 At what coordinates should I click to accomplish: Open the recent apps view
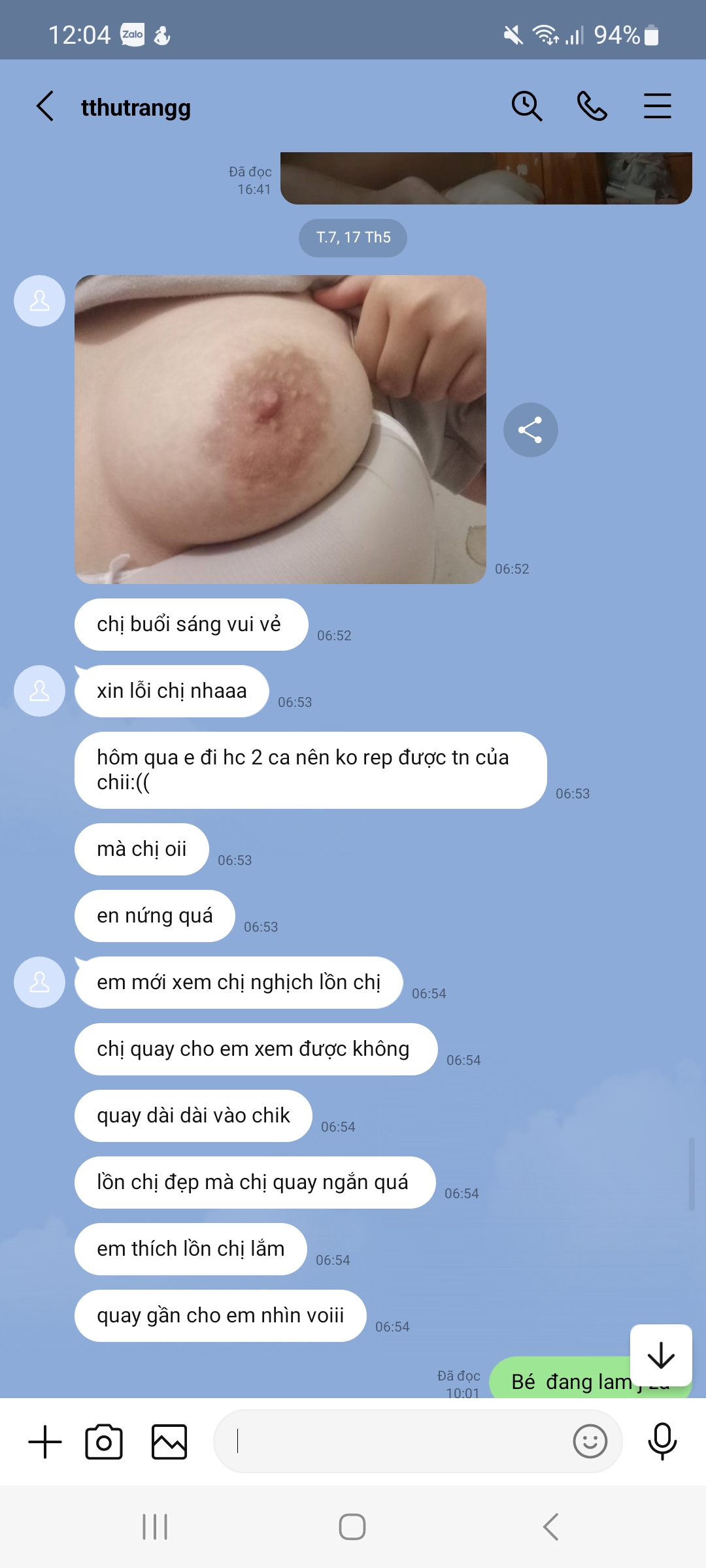click(x=155, y=1527)
